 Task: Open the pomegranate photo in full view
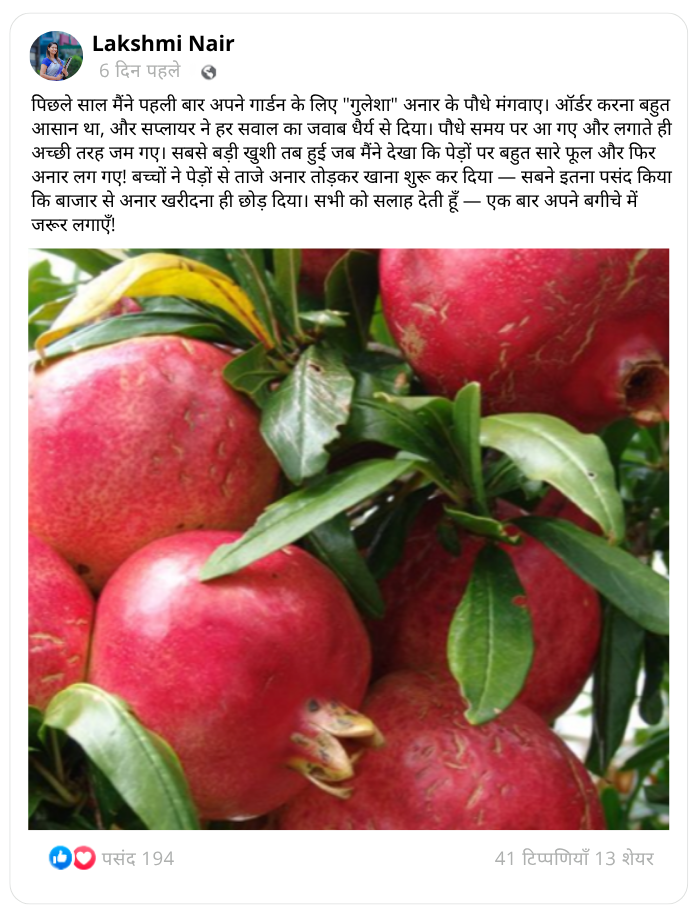348,538
